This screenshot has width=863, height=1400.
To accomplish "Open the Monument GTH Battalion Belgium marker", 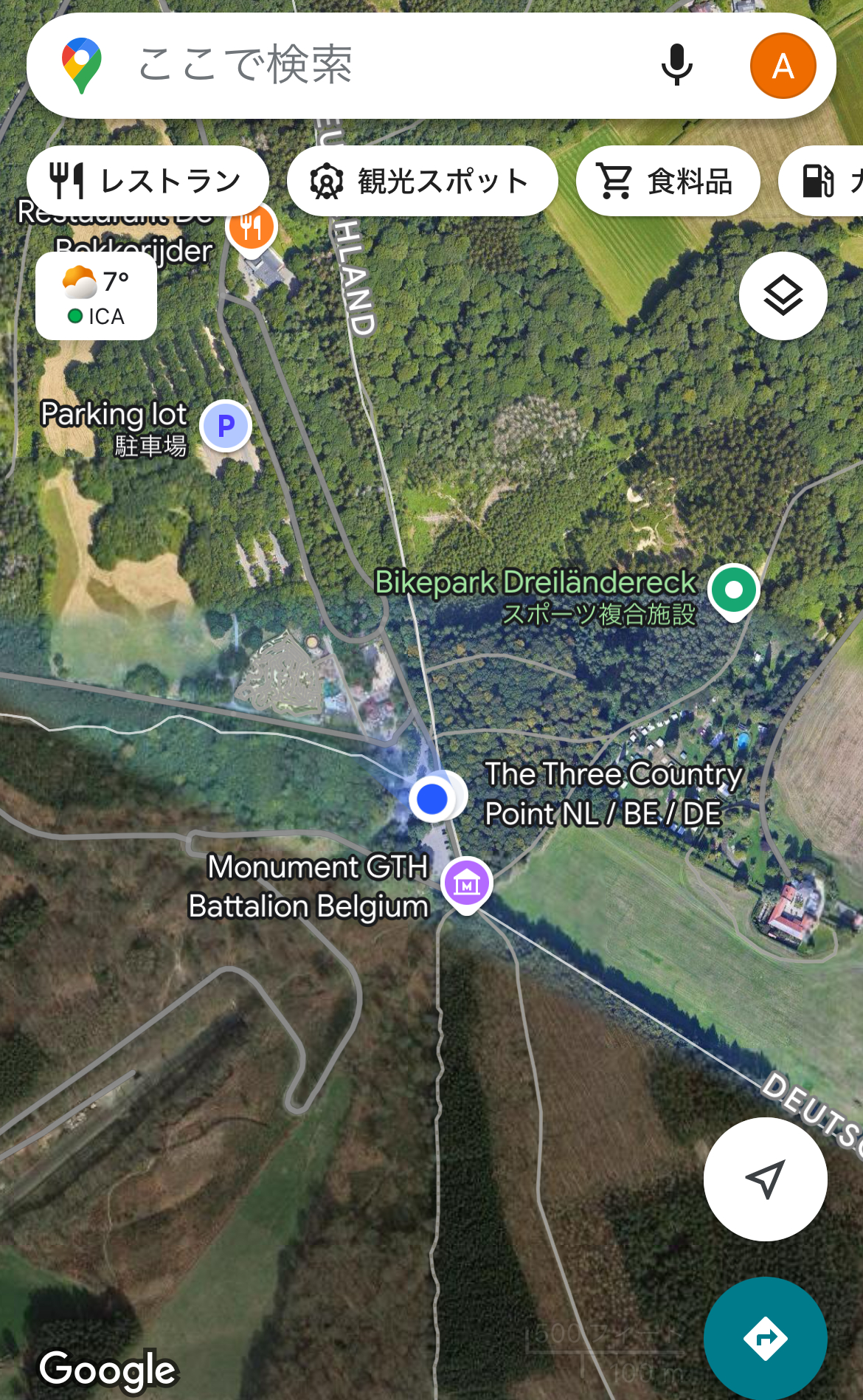I will click(x=466, y=883).
